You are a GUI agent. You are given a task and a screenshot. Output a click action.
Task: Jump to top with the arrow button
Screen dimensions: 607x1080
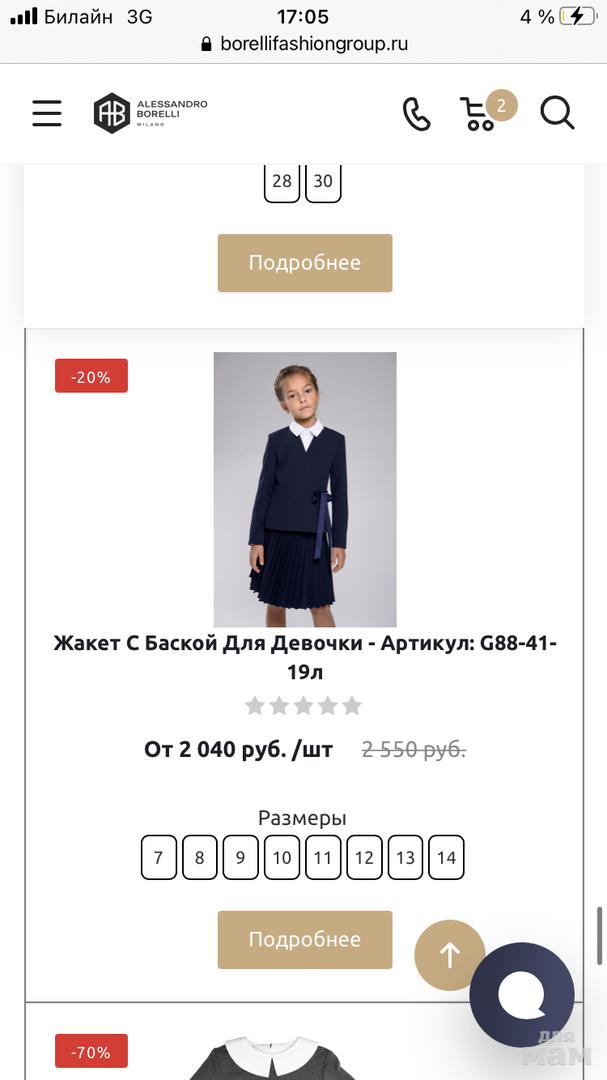pos(449,955)
